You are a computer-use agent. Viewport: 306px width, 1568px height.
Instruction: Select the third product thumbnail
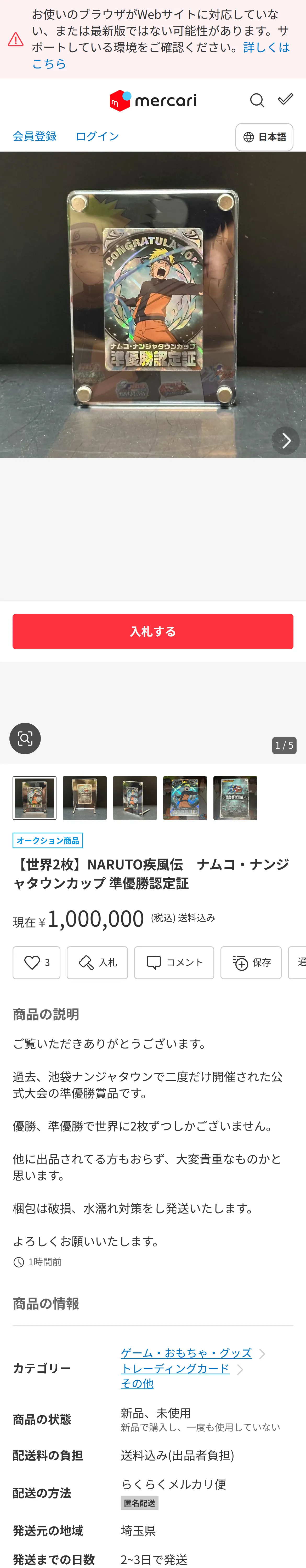(x=135, y=798)
